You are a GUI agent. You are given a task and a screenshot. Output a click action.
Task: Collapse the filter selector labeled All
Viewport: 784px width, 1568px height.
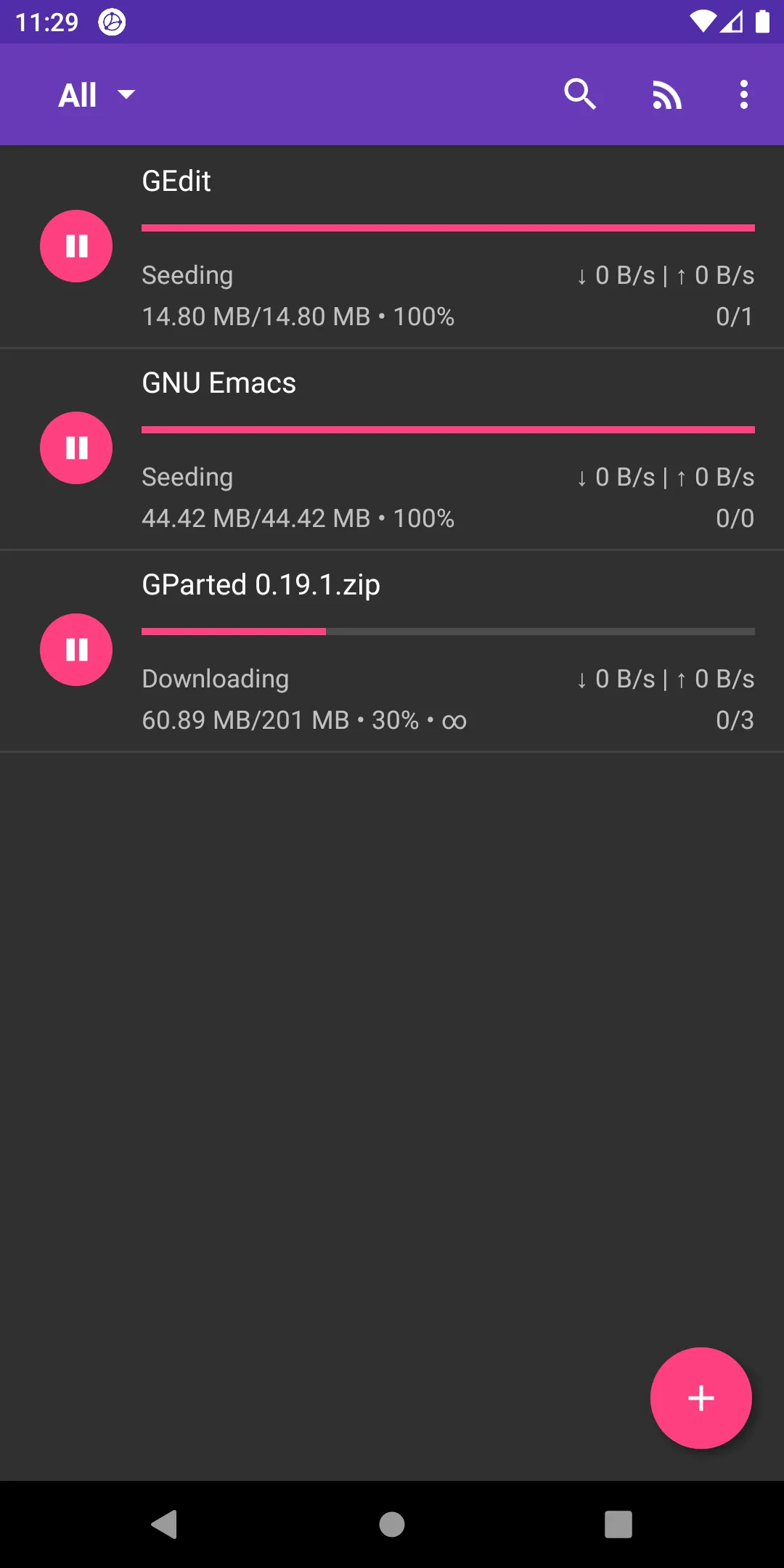tap(95, 94)
